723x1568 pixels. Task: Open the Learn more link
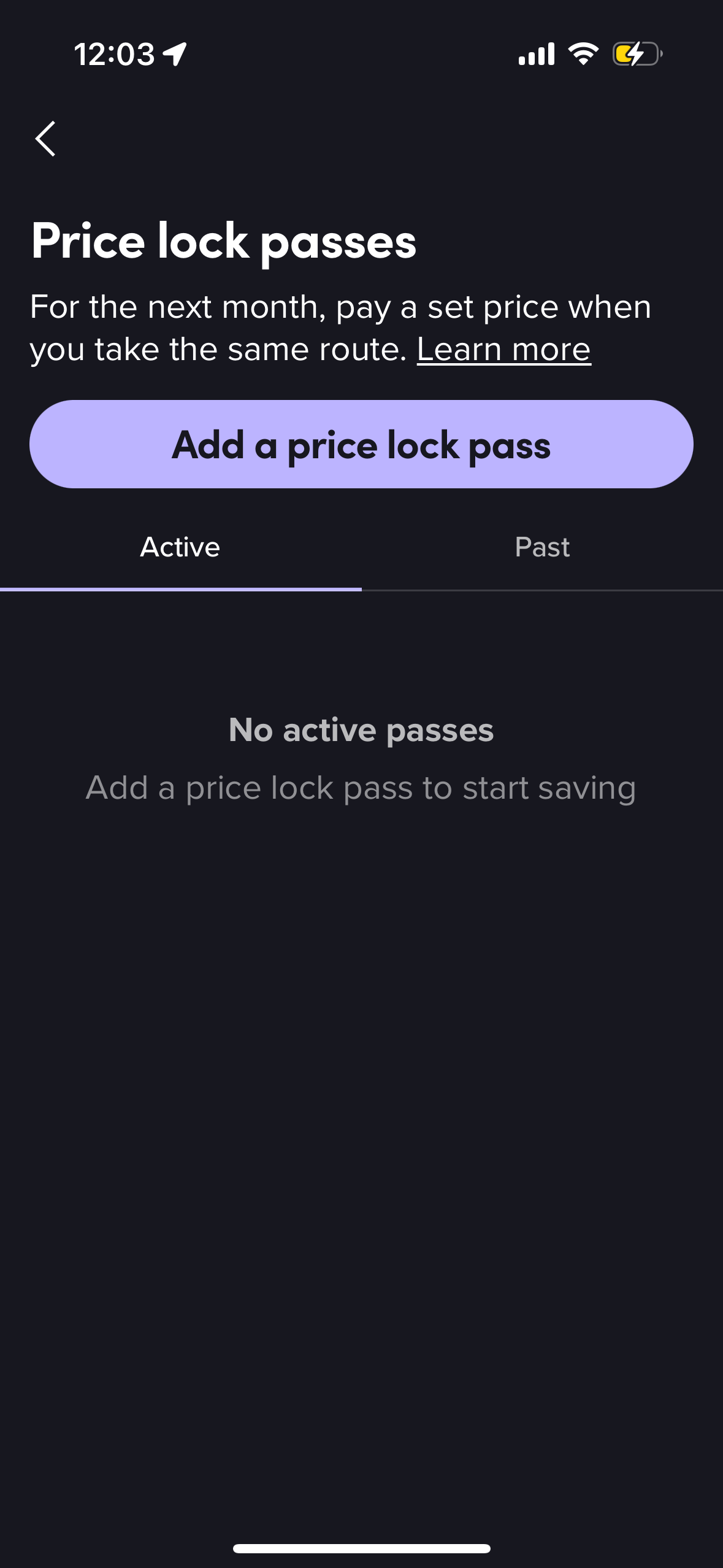coord(503,349)
